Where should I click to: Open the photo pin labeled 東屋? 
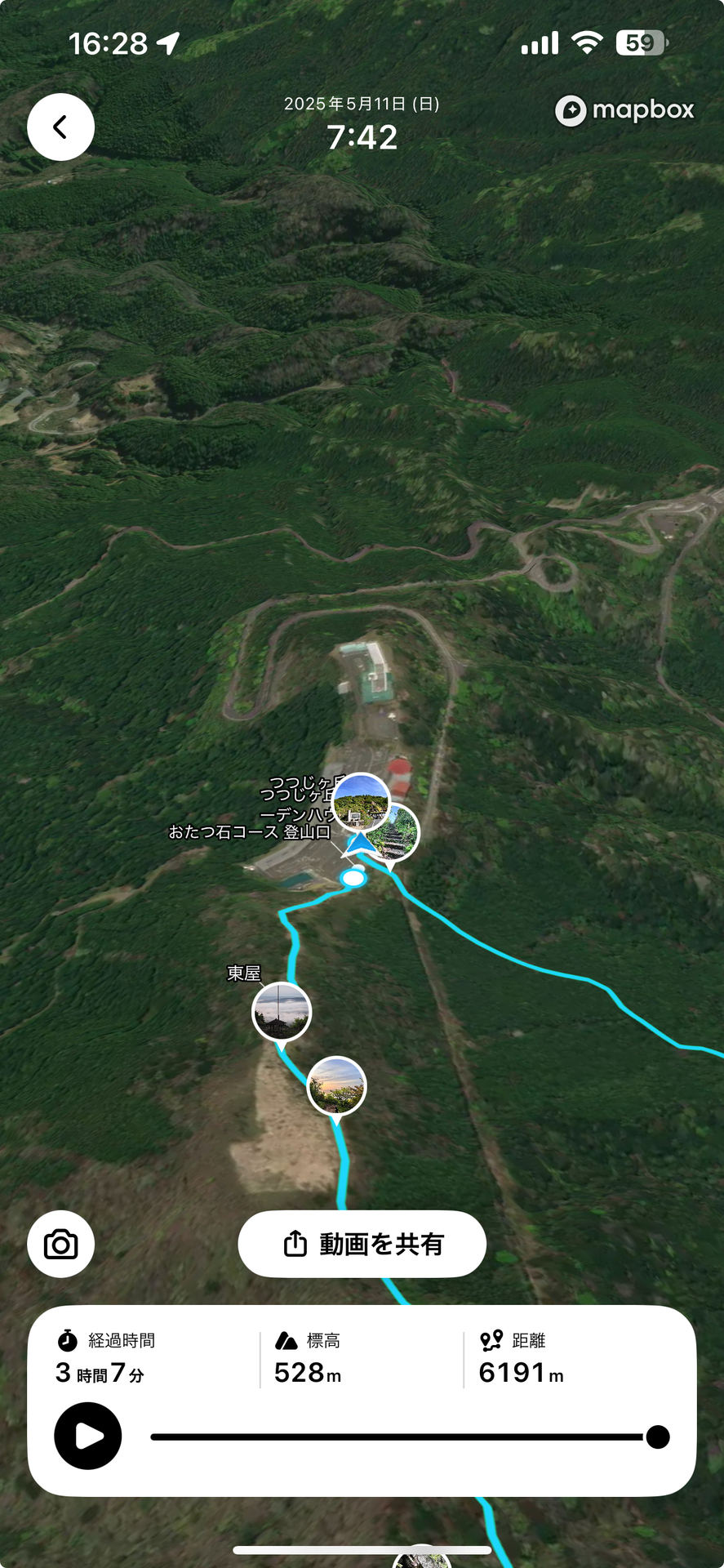(x=282, y=1013)
